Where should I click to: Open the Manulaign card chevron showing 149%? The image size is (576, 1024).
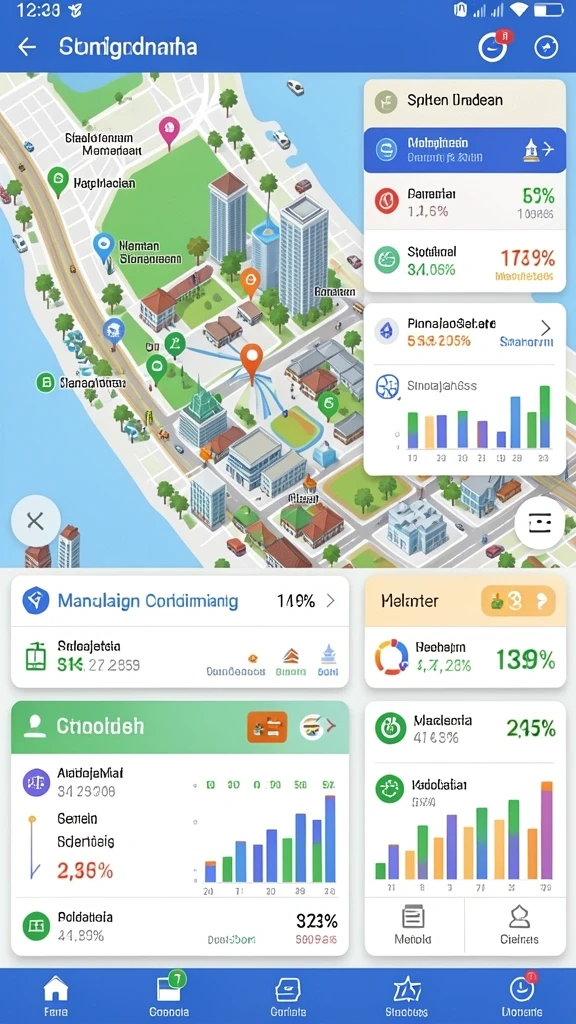330,601
